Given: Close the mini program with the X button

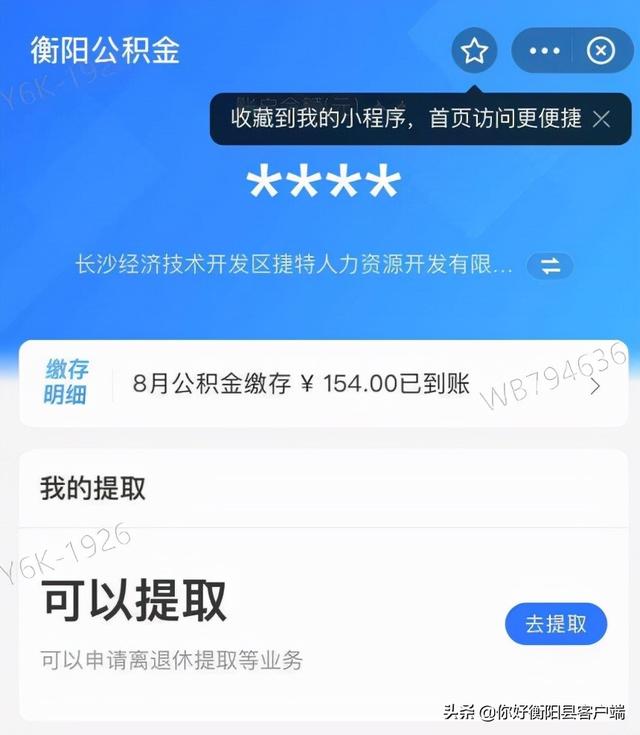Looking at the screenshot, I should tap(600, 50).
